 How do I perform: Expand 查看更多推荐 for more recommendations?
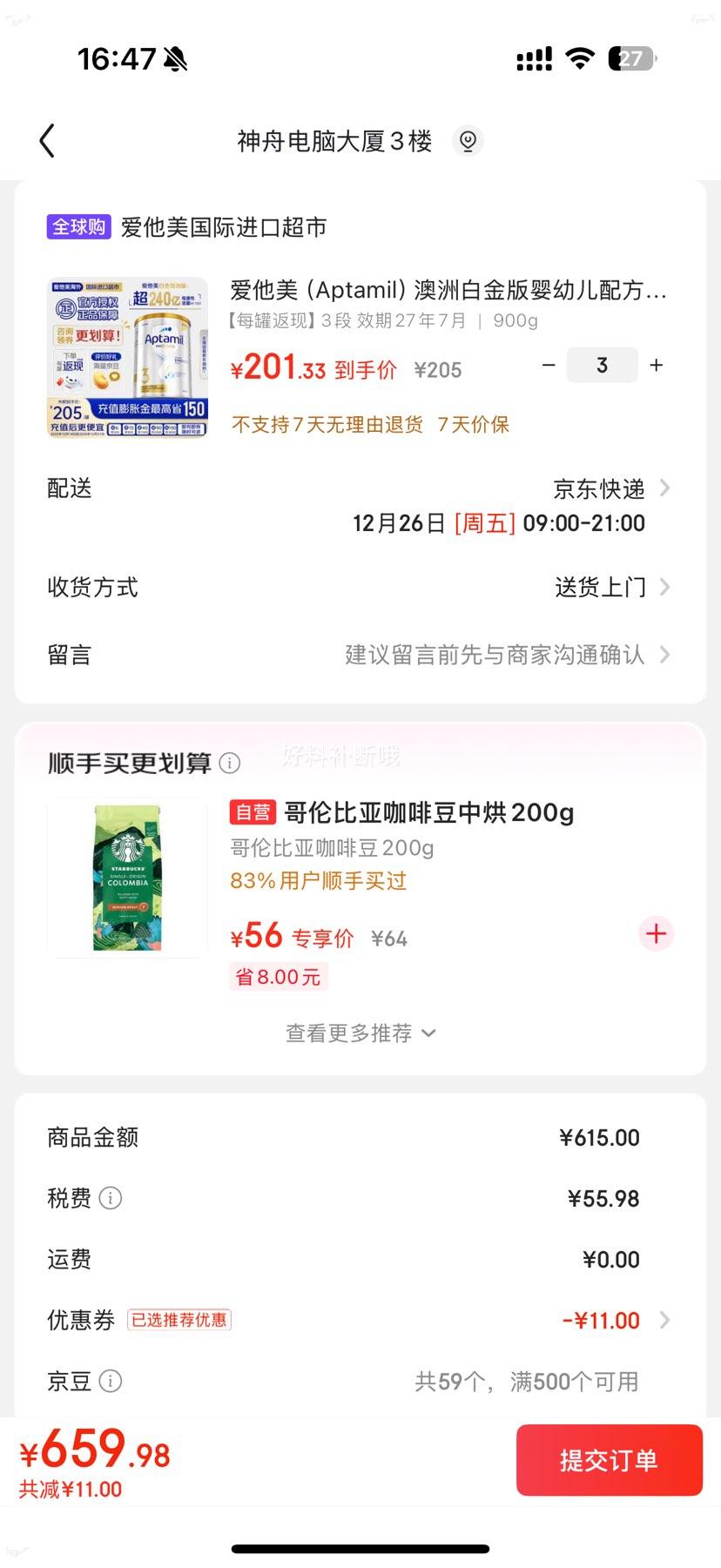(360, 1033)
